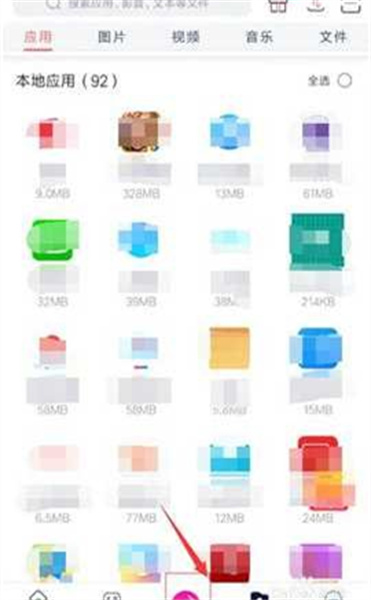
Task: Select the 应用 tab
Action: click(x=38, y=37)
